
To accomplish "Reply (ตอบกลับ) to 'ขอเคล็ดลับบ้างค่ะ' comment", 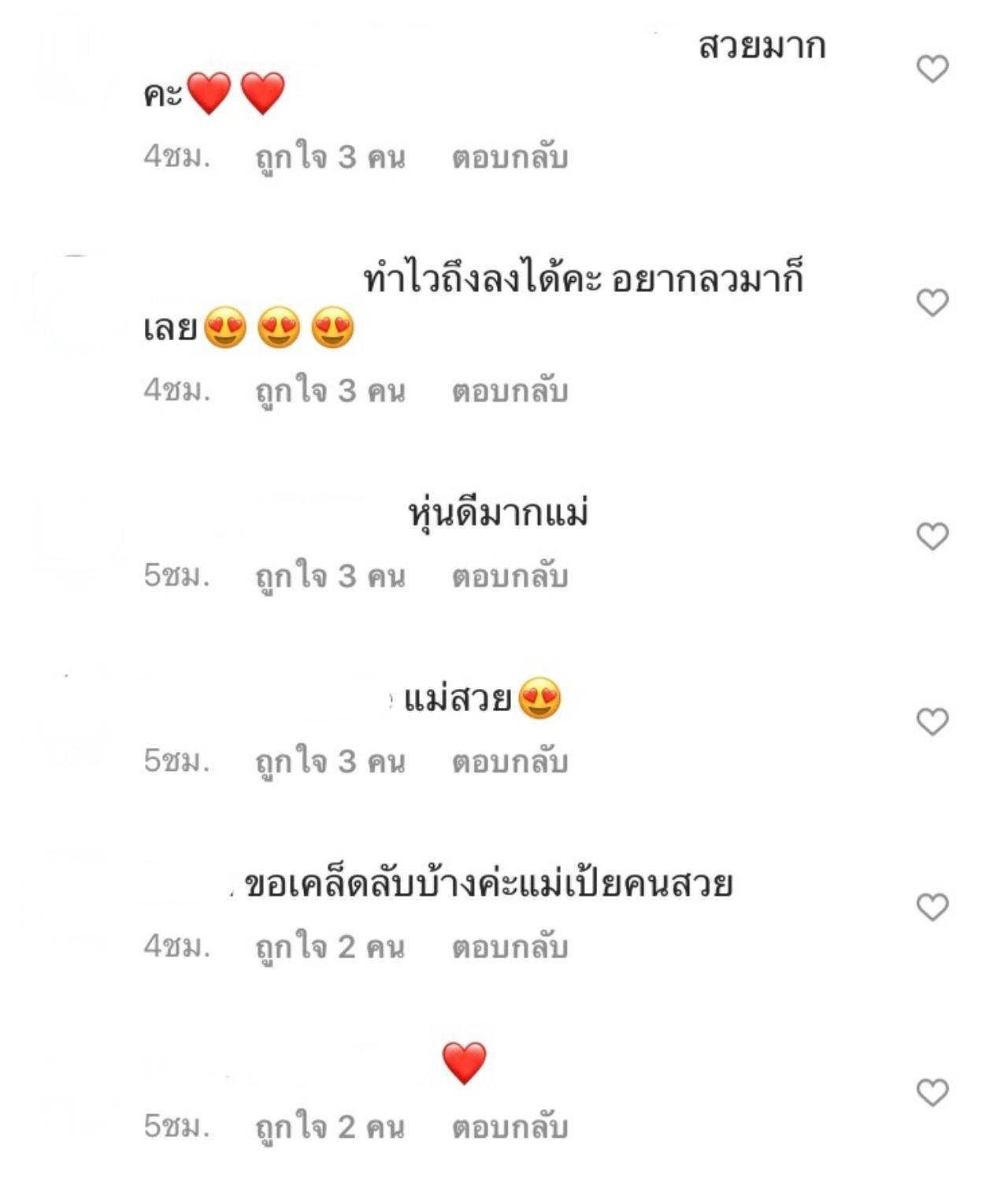I will pyautogui.click(x=510, y=947).
